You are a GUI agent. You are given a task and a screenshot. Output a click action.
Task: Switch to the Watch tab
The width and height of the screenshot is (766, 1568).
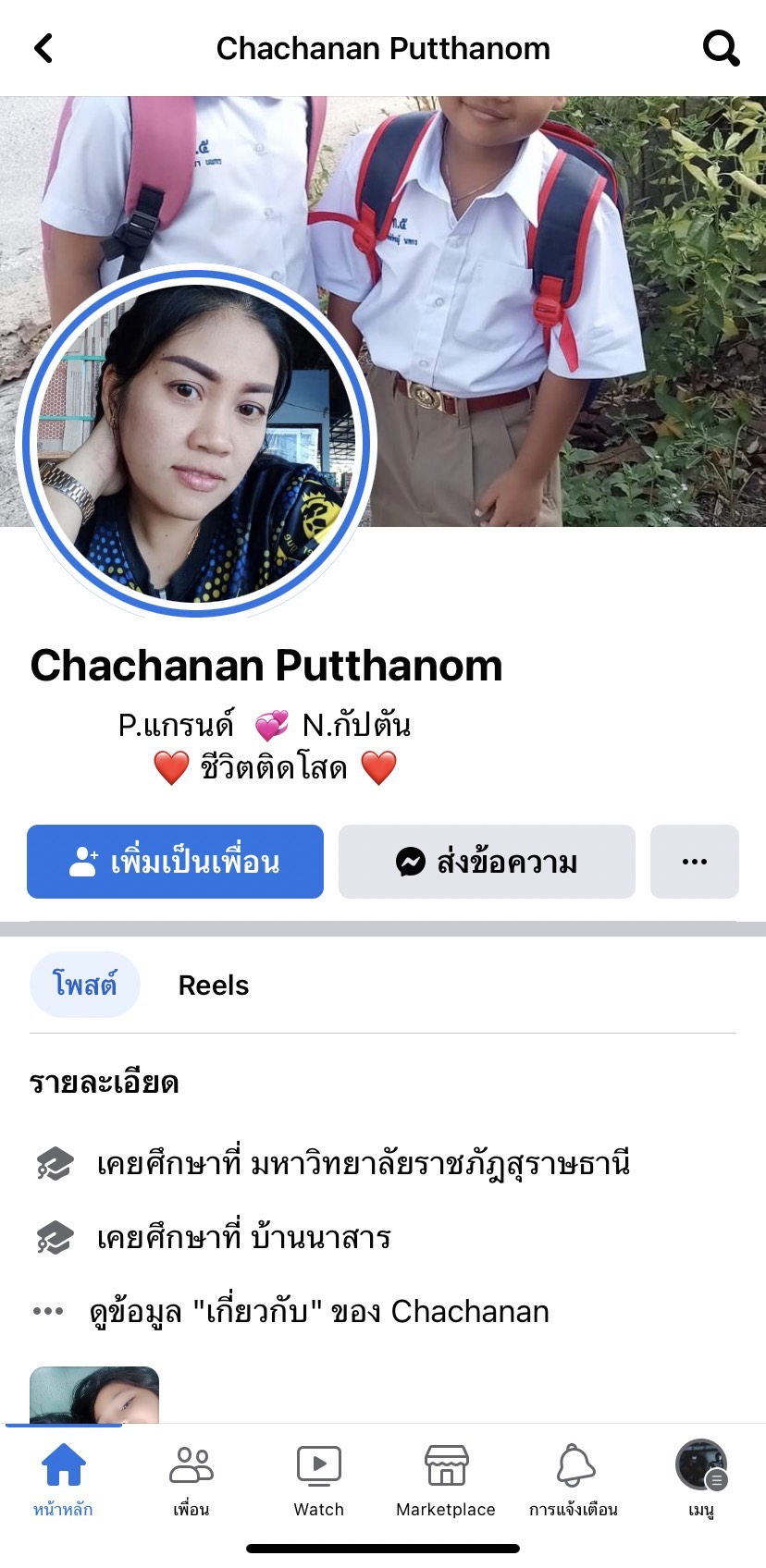pyautogui.click(x=319, y=1479)
